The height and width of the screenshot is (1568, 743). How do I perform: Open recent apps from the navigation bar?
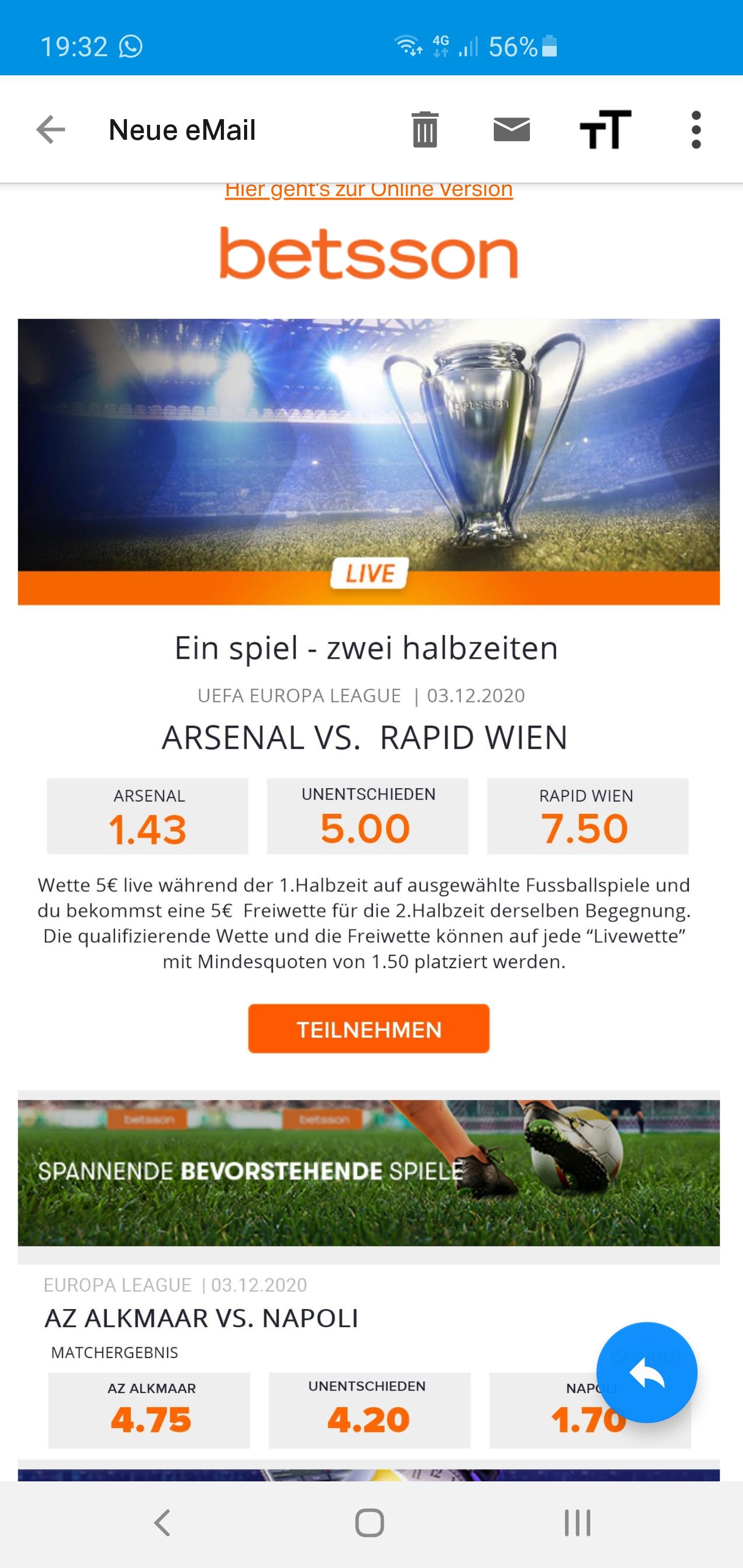tap(577, 1523)
